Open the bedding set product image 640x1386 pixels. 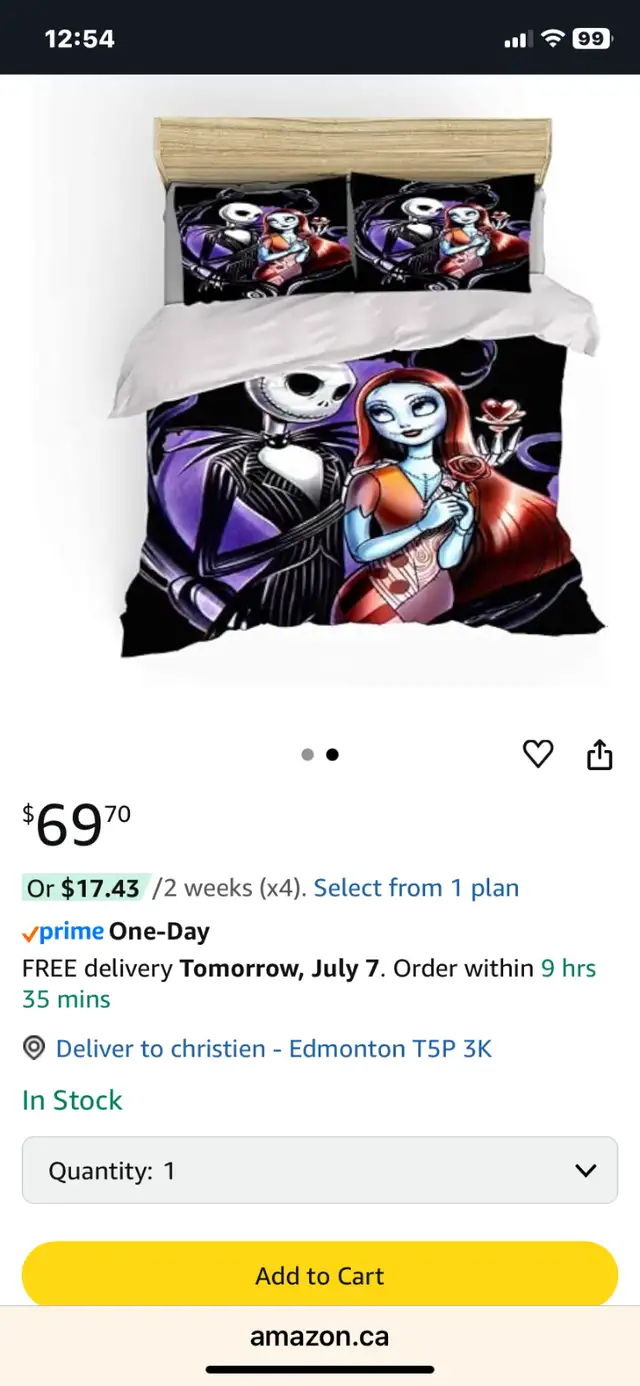357,386
